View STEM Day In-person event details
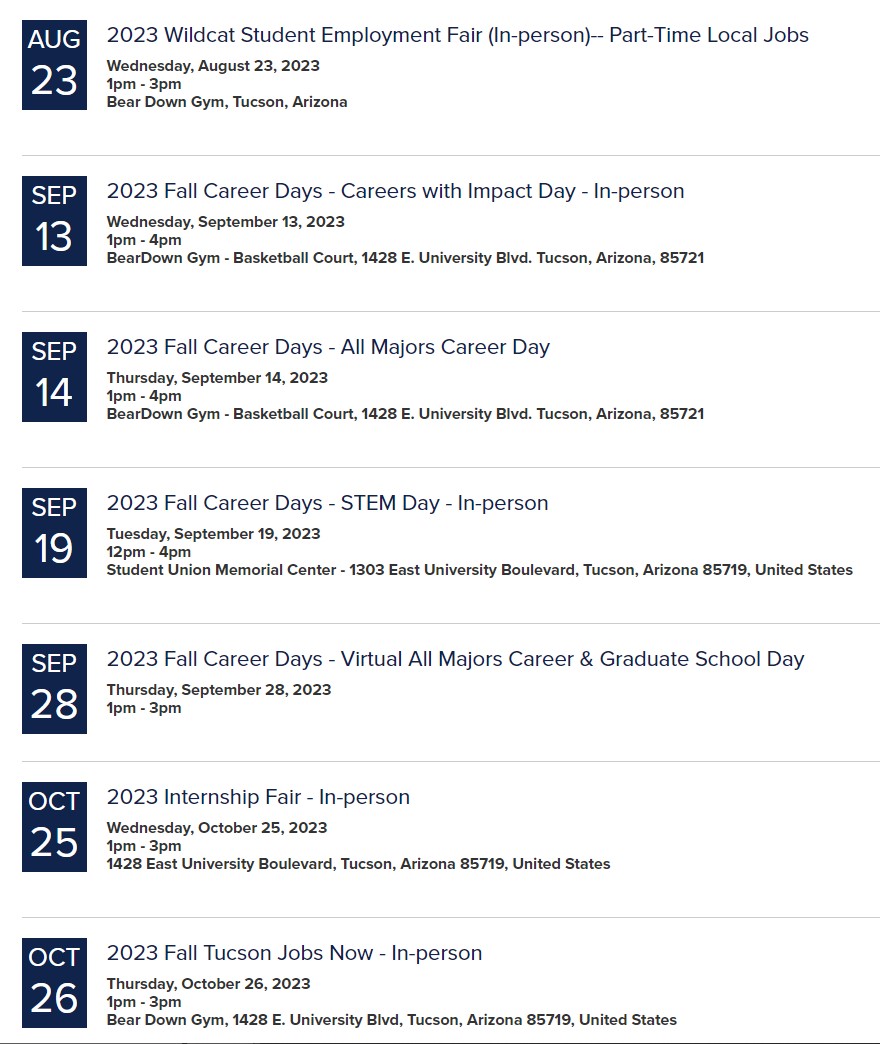This screenshot has height=1044, width=880. pos(327,503)
